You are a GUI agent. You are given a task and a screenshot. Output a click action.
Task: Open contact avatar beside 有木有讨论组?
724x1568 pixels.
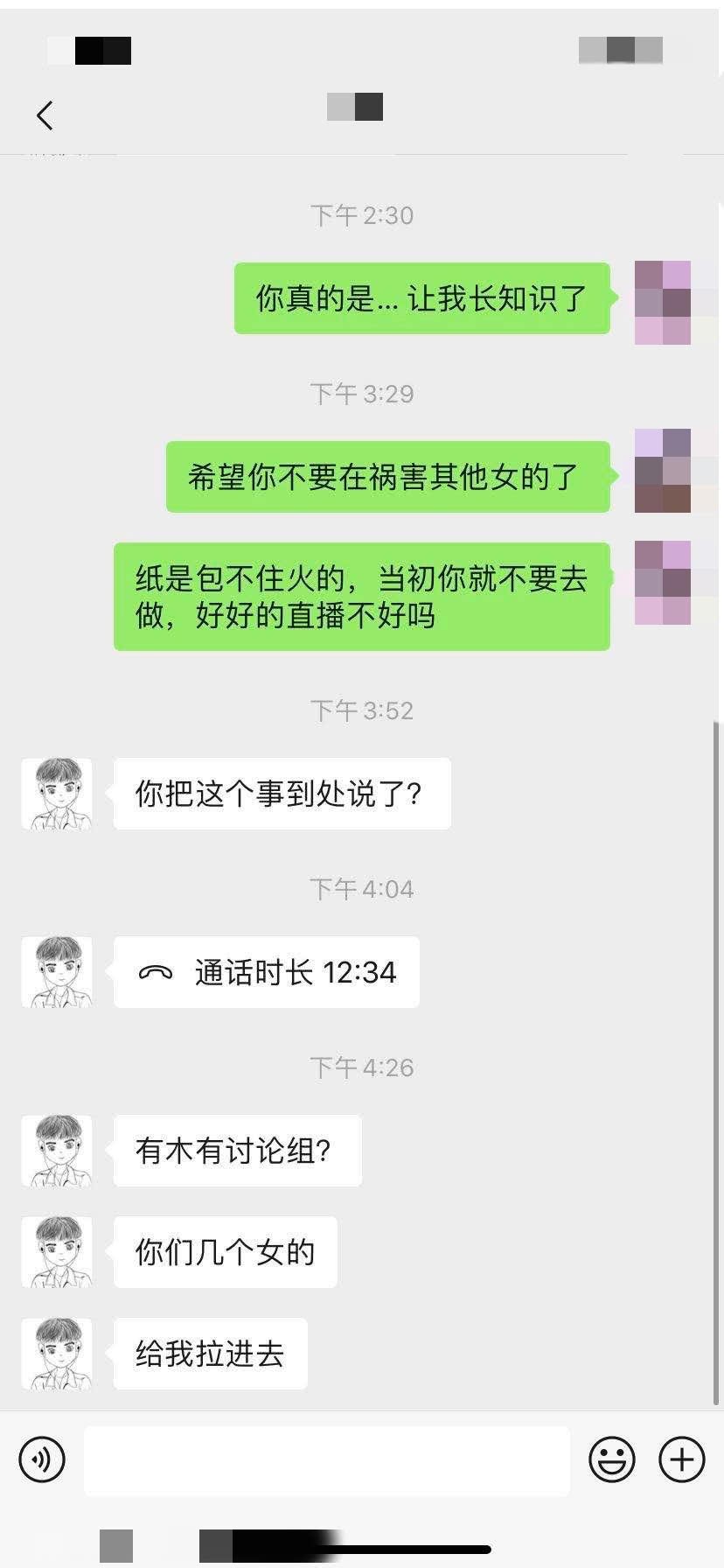(57, 1151)
